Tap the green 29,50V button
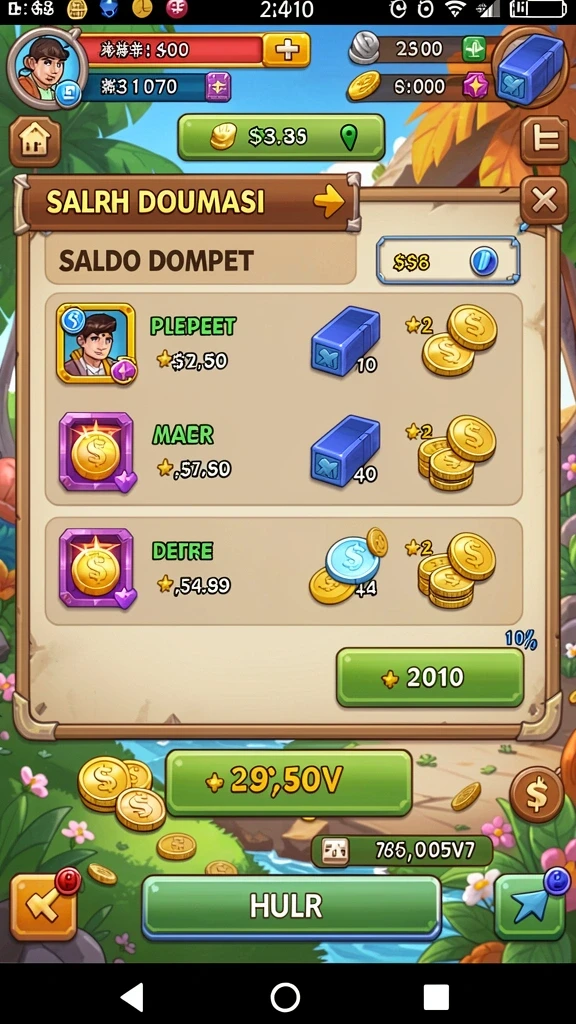 (x=289, y=782)
